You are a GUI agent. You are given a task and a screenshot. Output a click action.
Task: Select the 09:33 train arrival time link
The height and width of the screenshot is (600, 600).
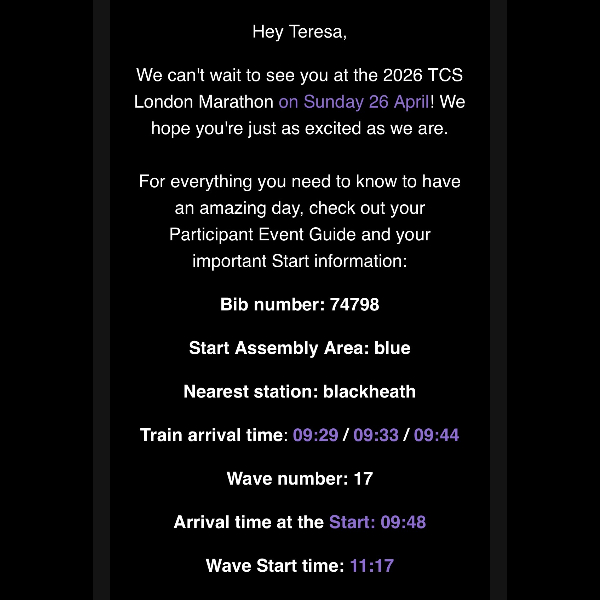click(376, 435)
